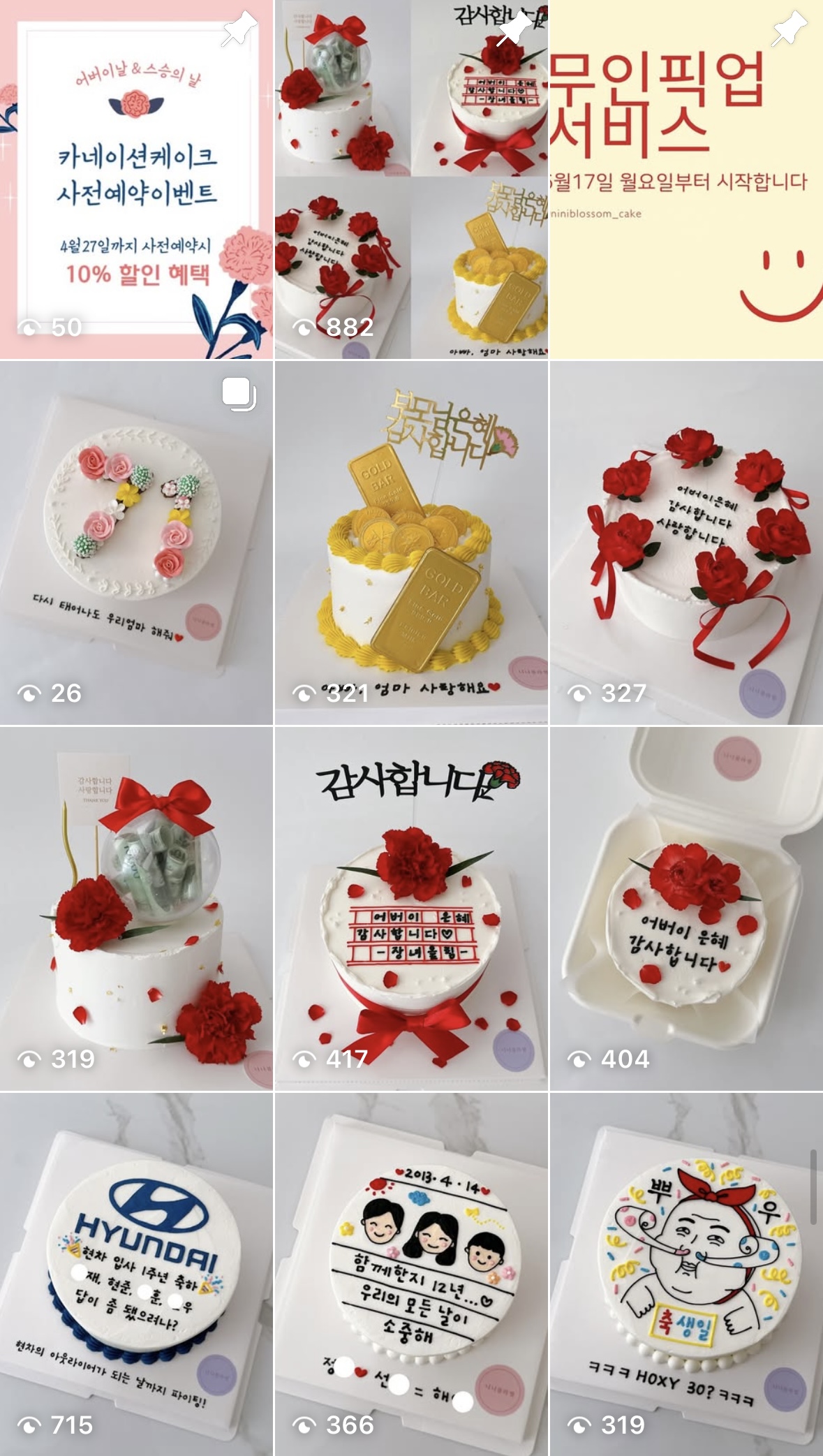Open the lunchbox carnation cake post
This screenshot has height=1456, width=823.
(x=686, y=909)
